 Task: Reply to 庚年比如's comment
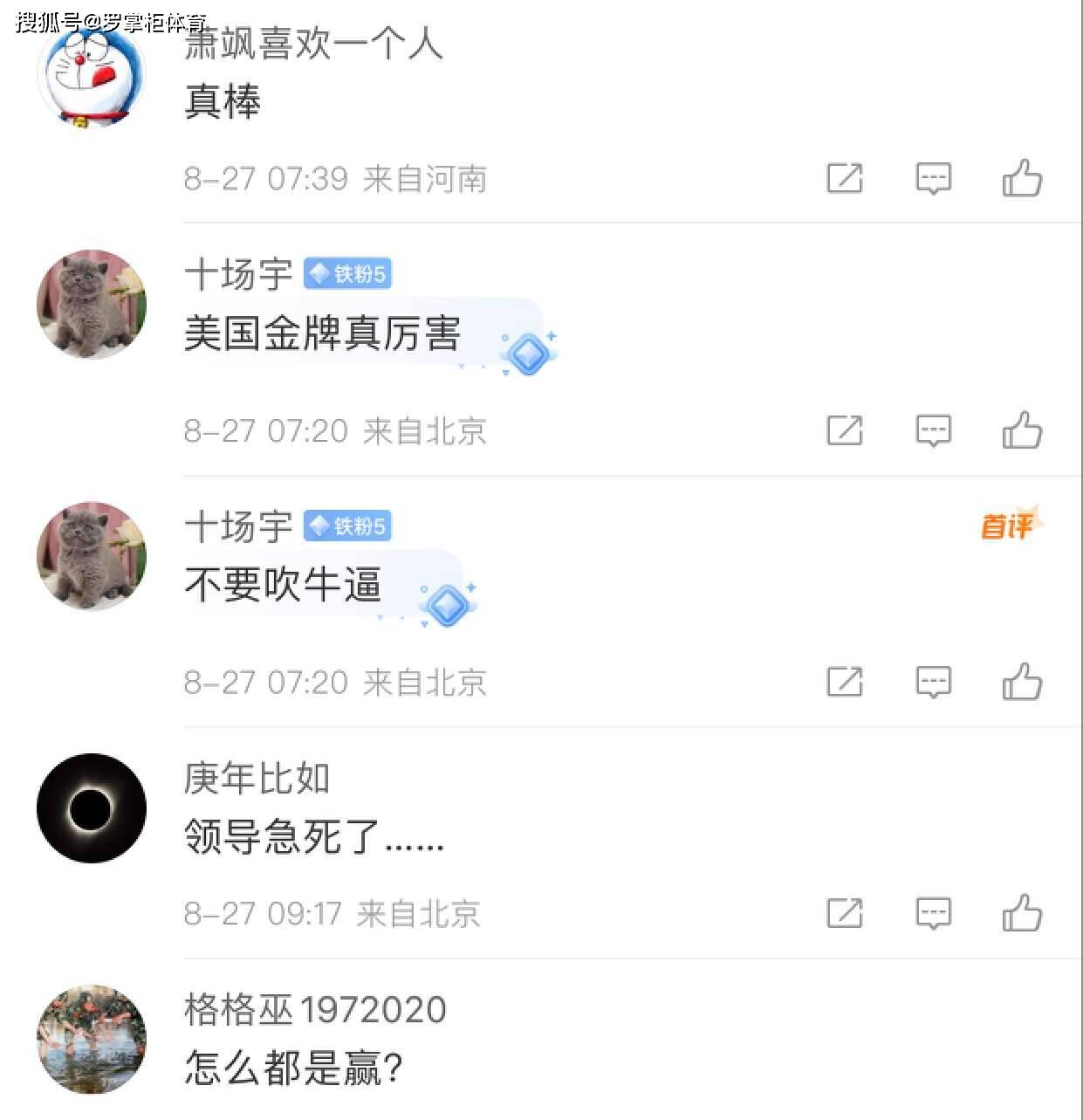coord(933,913)
